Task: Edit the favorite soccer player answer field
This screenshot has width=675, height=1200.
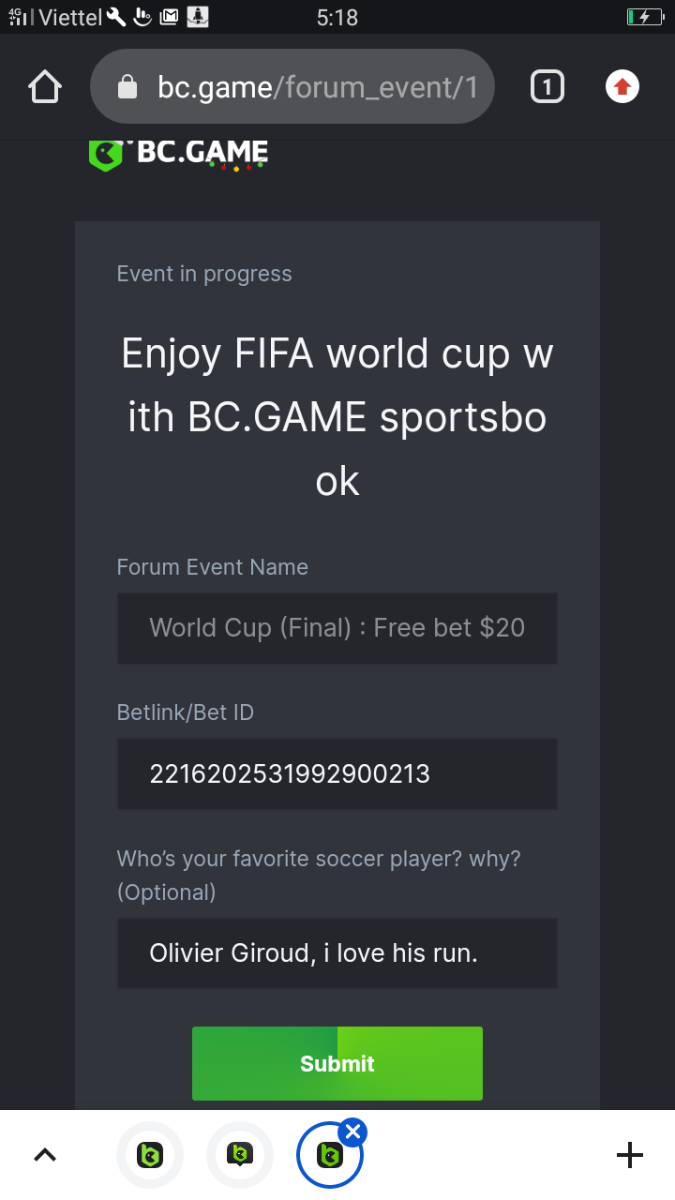Action: click(337, 953)
